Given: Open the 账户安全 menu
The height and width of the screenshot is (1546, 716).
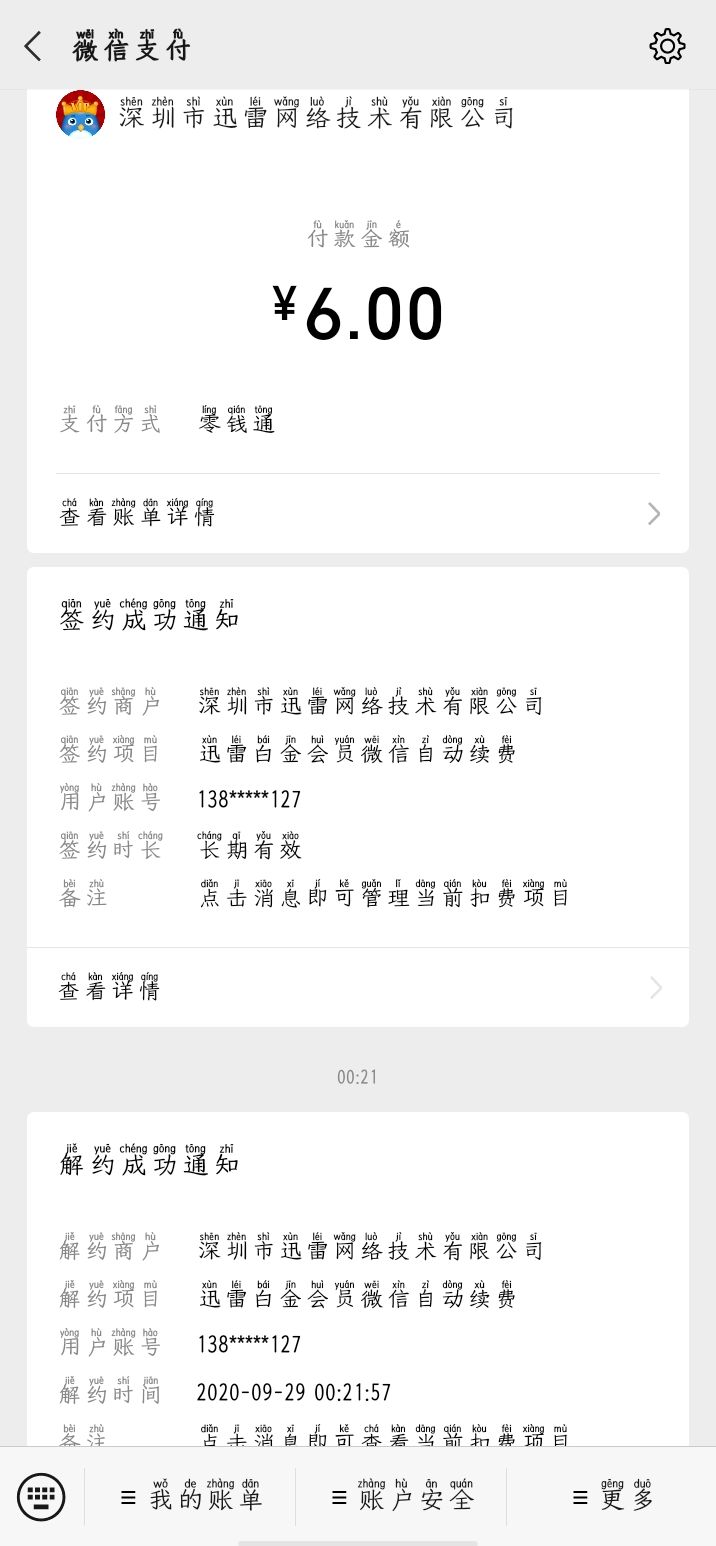Looking at the screenshot, I should (x=402, y=1497).
